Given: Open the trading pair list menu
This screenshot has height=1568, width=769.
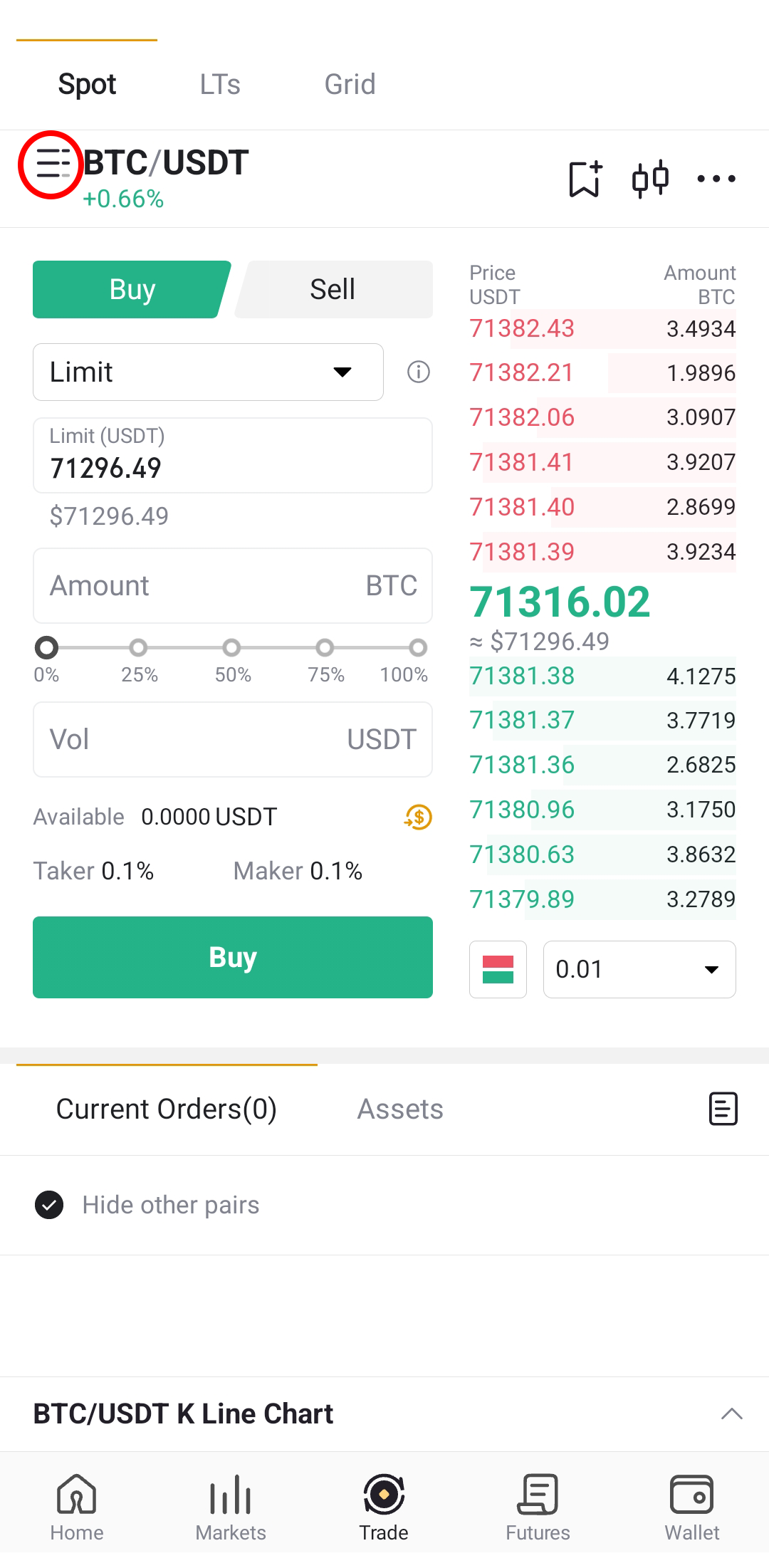Looking at the screenshot, I should coord(53,164).
